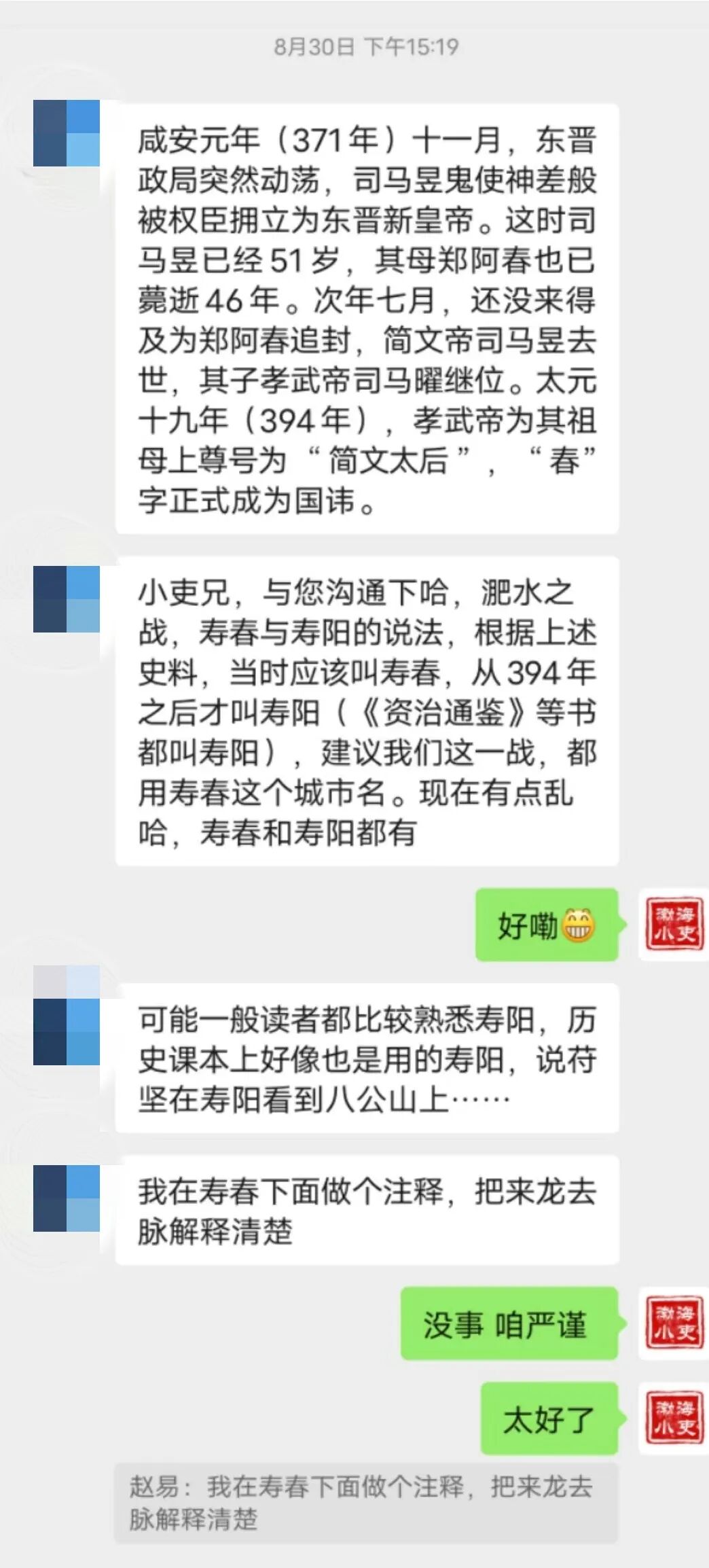Tap sender avatar beside the 咸安元年 message

[67, 133]
